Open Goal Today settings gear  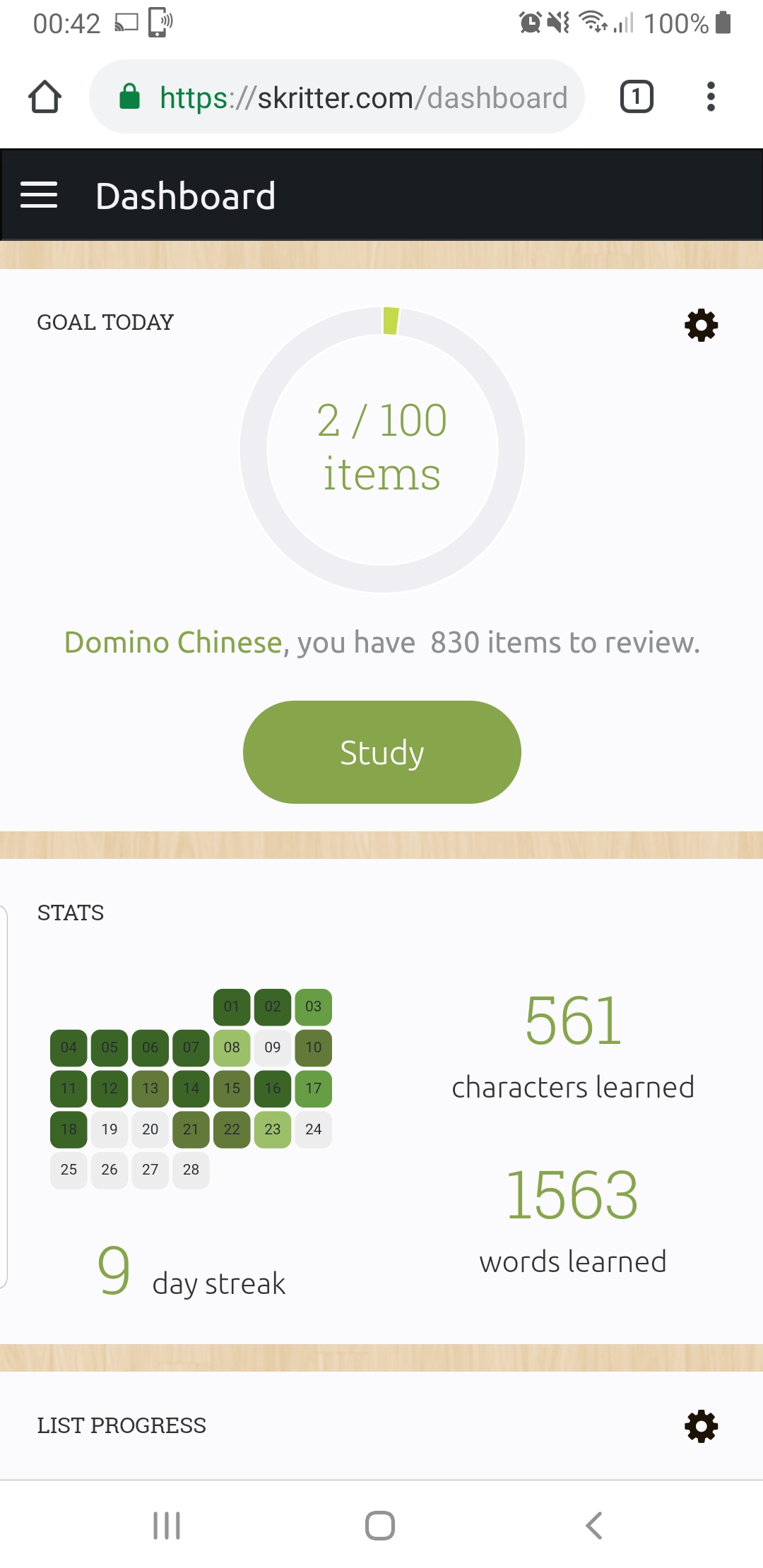click(701, 325)
